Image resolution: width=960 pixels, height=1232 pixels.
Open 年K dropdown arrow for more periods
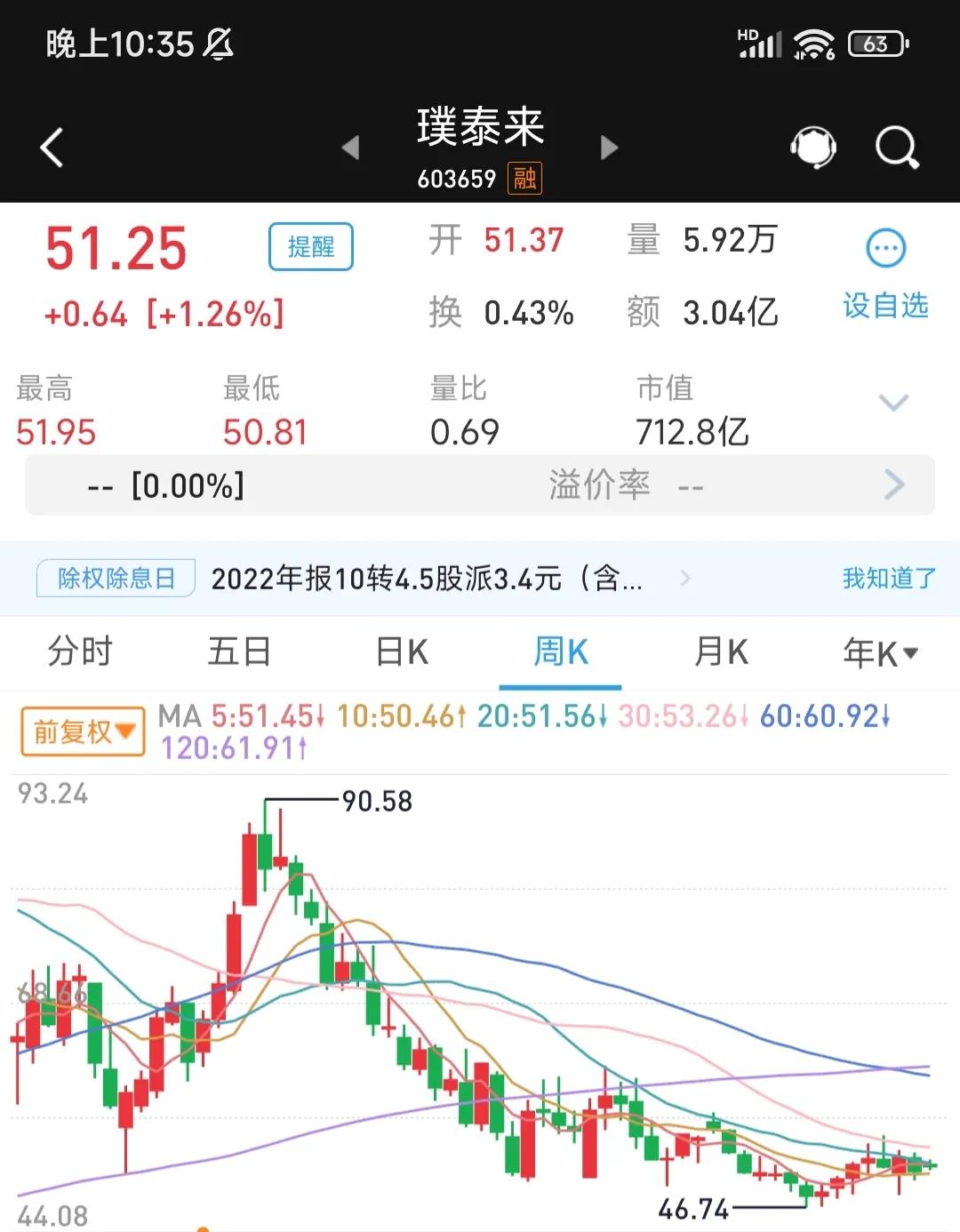coord(910,652)
